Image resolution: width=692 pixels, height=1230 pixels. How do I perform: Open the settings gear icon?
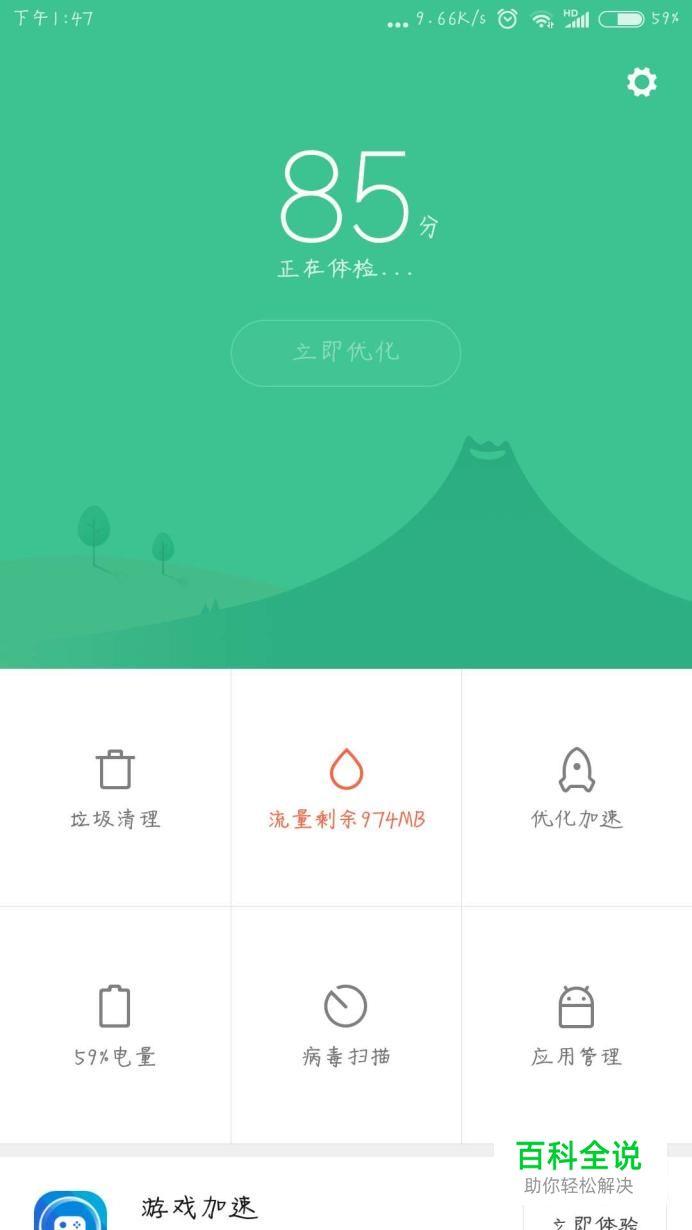click(641, 82)
